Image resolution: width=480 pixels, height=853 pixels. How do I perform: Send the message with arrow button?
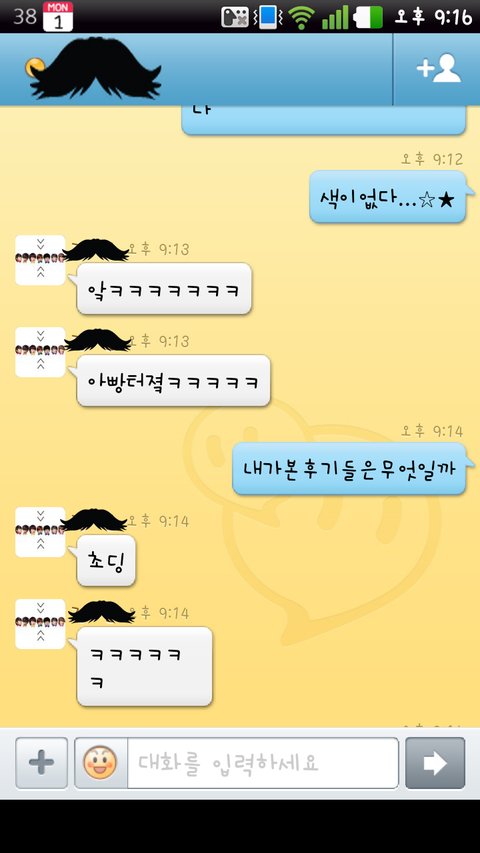(435, 763)
